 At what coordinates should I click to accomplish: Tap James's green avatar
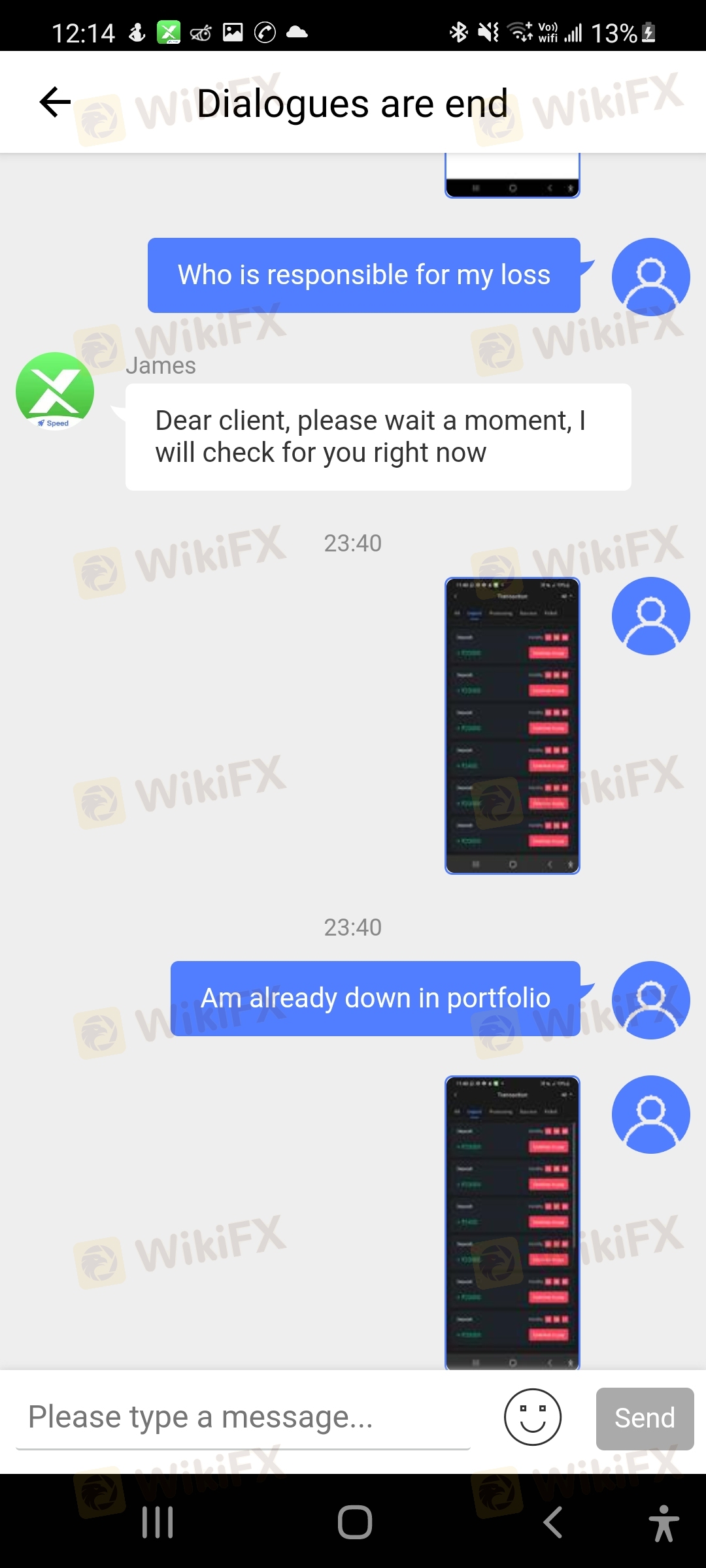(55, 391)
